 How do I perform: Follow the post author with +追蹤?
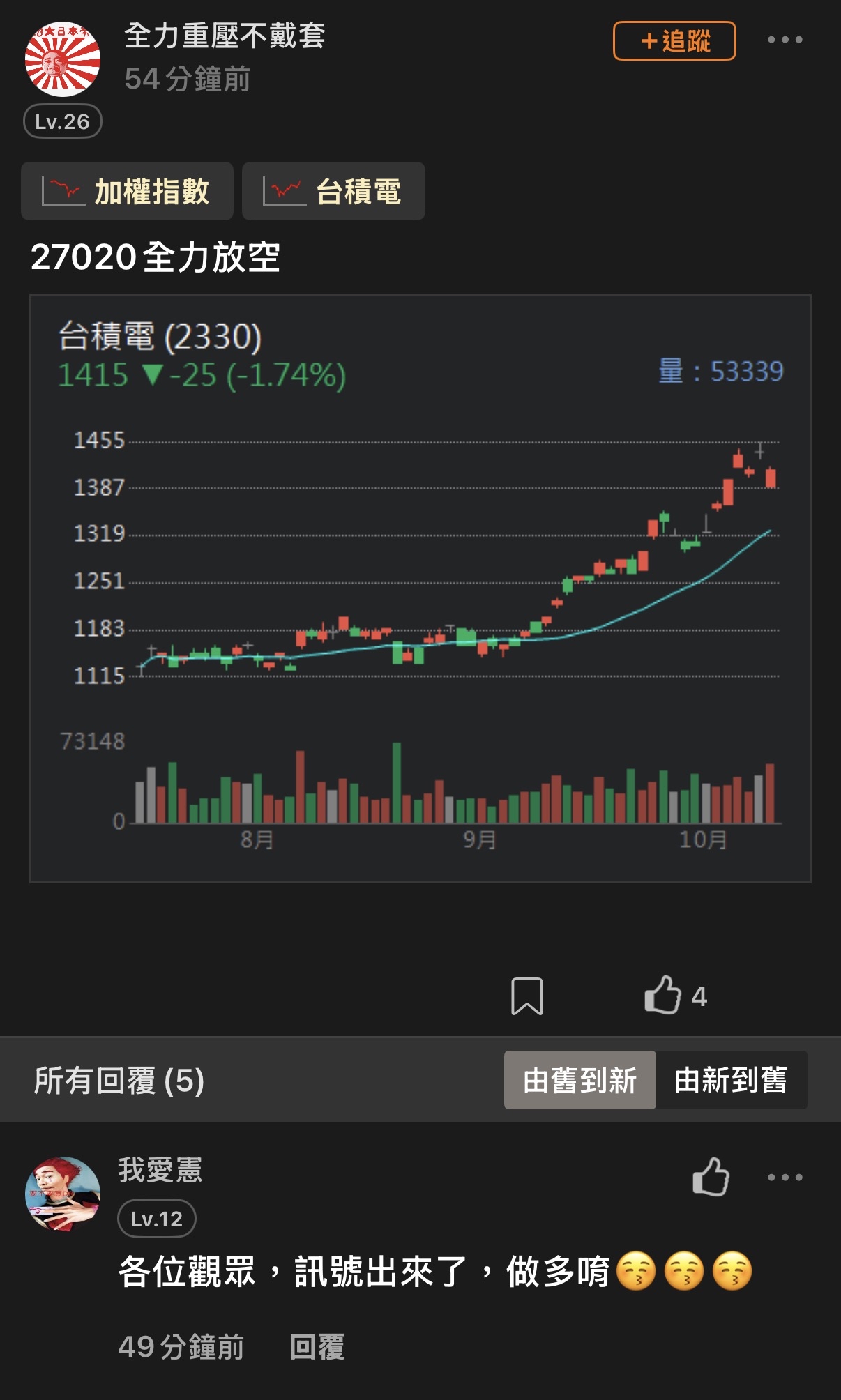pos(674,41)
